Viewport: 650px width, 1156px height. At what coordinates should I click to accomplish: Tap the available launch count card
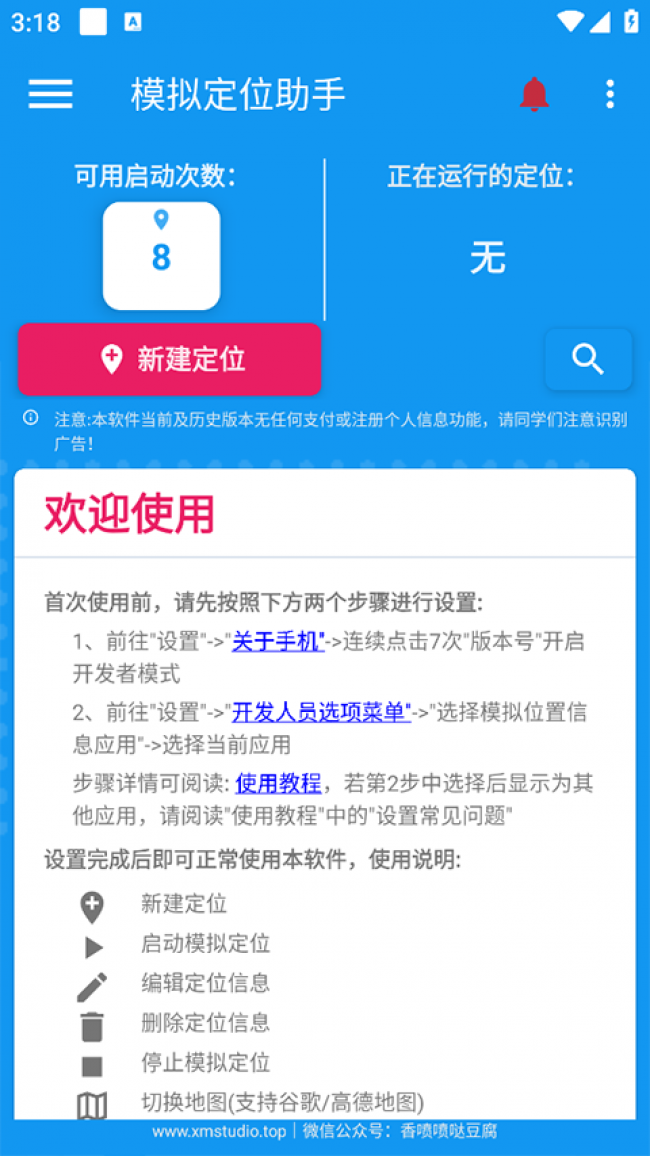click(161, 256)
